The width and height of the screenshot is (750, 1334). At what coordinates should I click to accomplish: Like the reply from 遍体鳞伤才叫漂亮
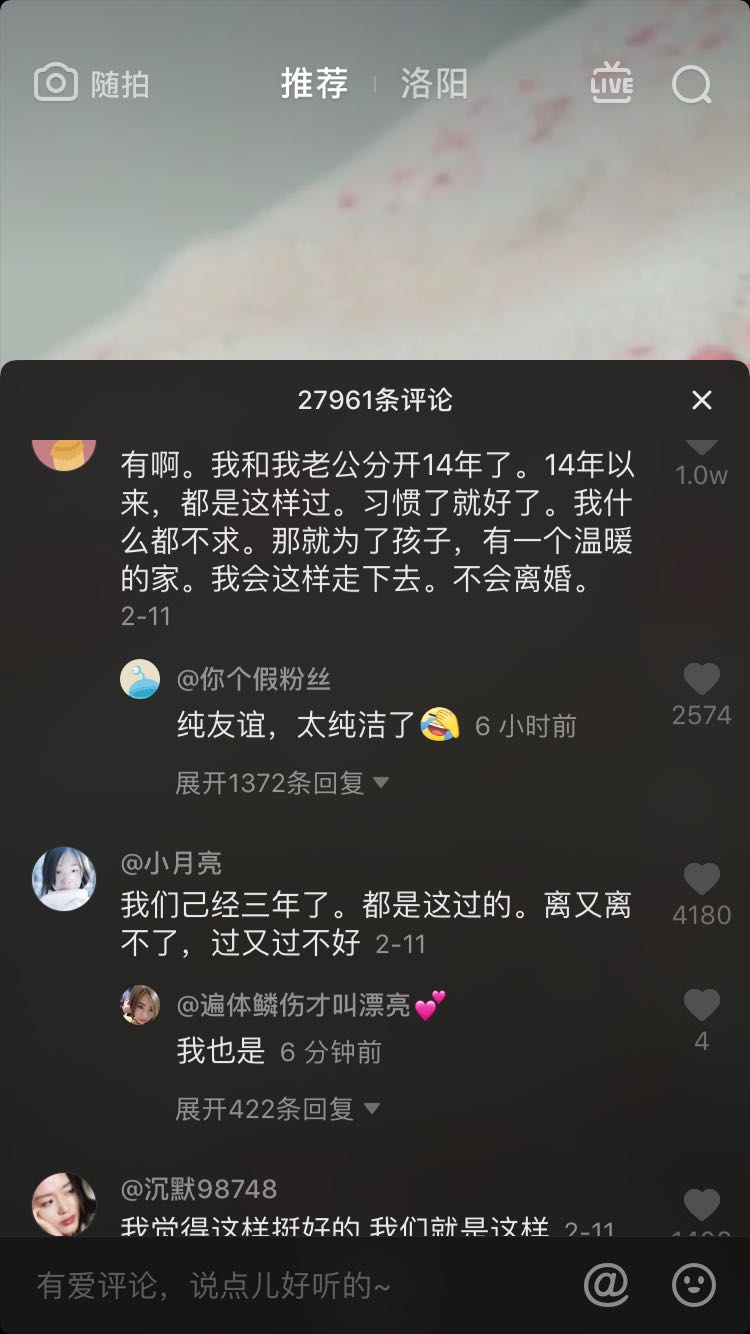pos(701,1006)
